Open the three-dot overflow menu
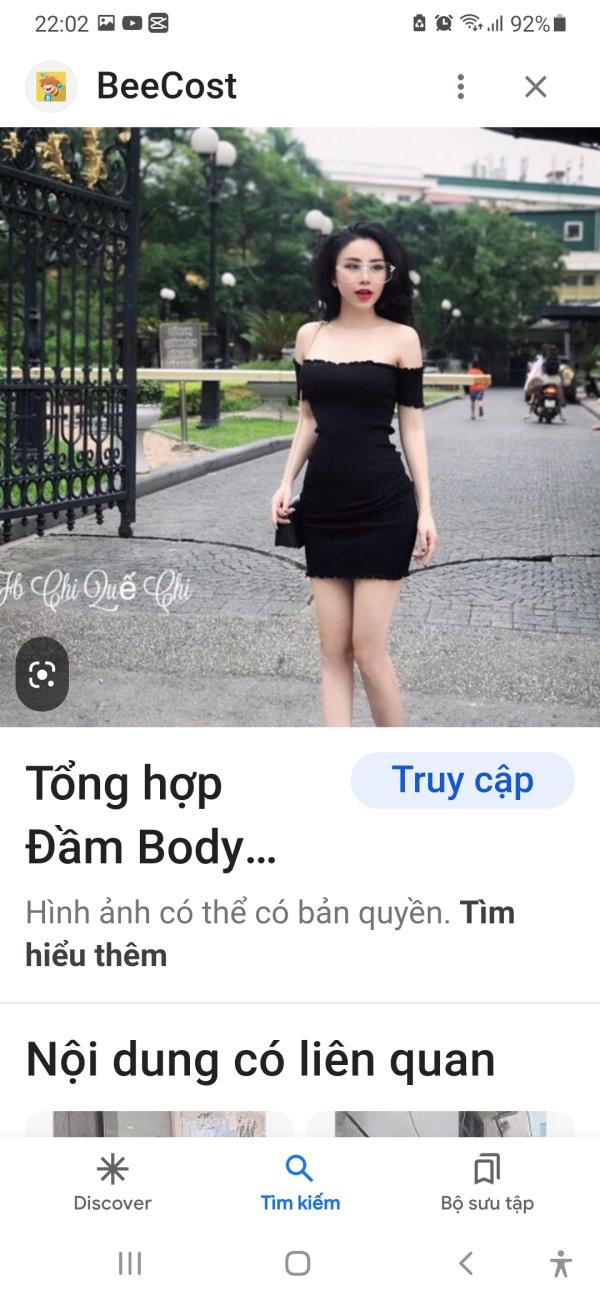Image resolution: width=600 pixels, height=1300 pixels. (x=460, y=87)
